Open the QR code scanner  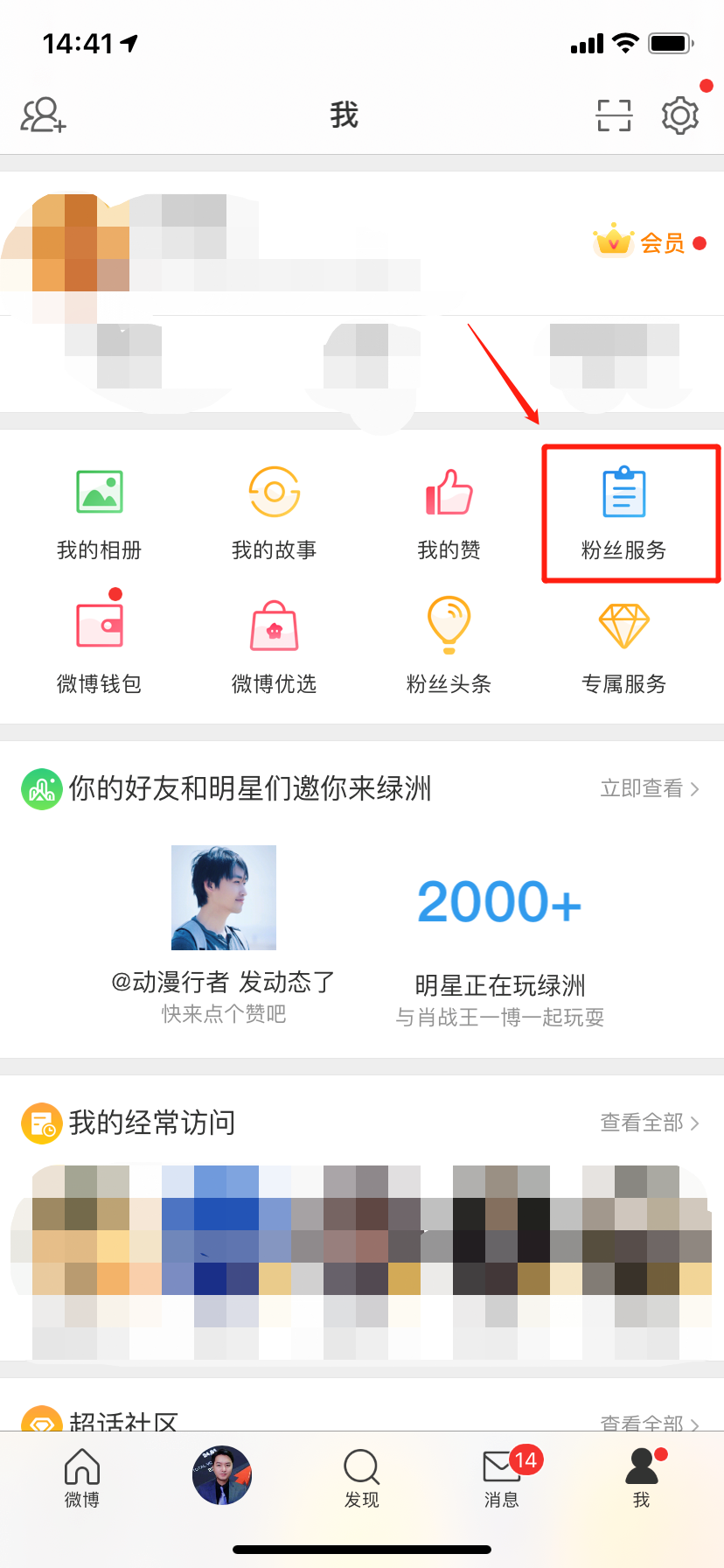(x=614, y=115)
